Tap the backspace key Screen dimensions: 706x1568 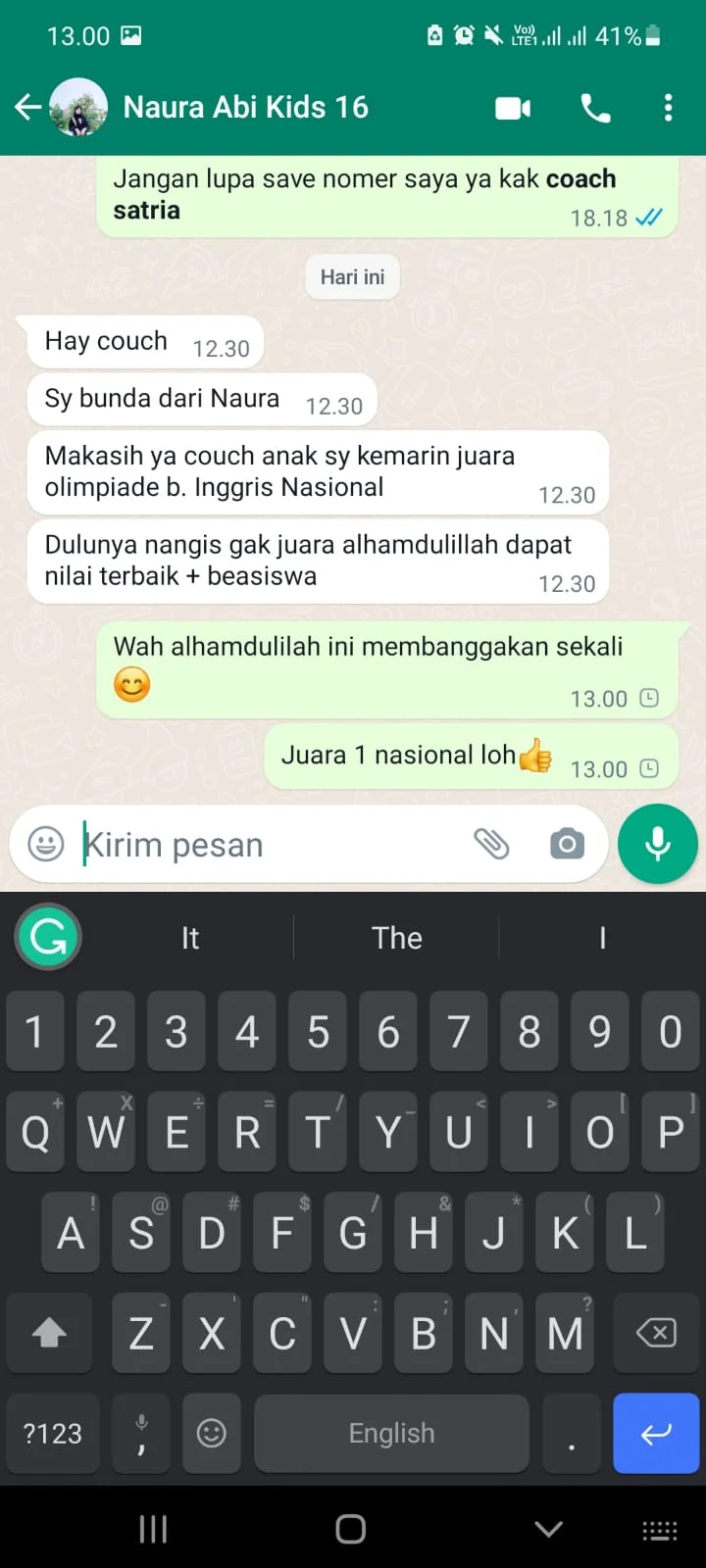[x=655, y=1333]
